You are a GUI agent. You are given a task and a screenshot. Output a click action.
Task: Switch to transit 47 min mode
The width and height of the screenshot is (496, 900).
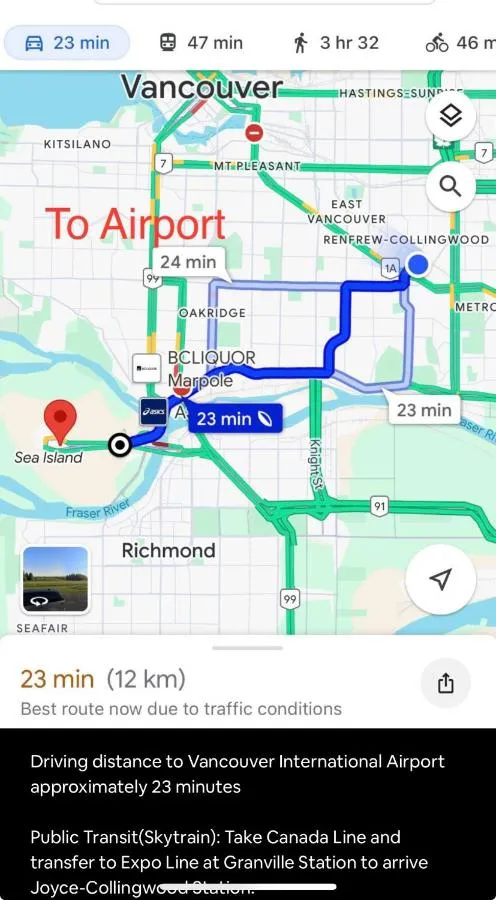(x=202, y=43)
